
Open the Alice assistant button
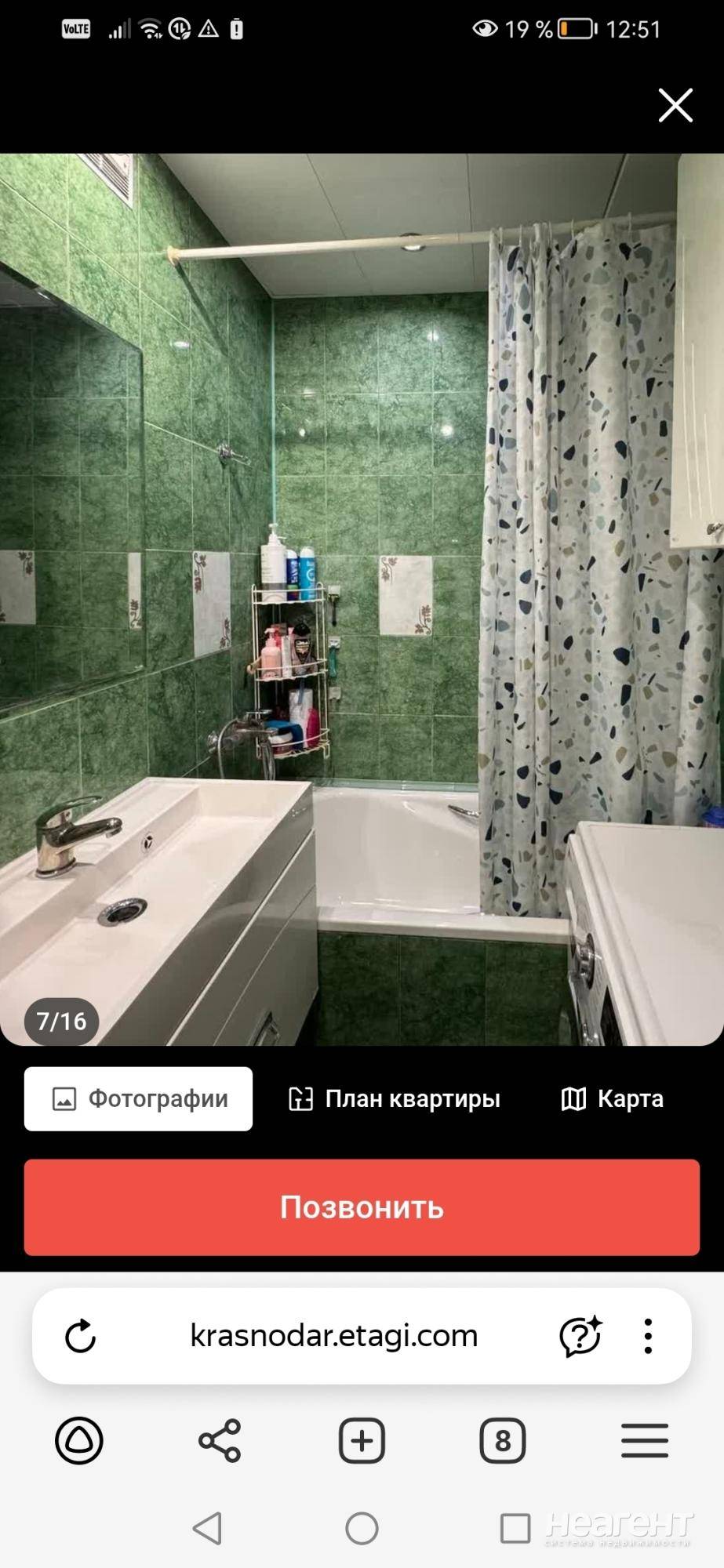click(x=79, y=1440)
